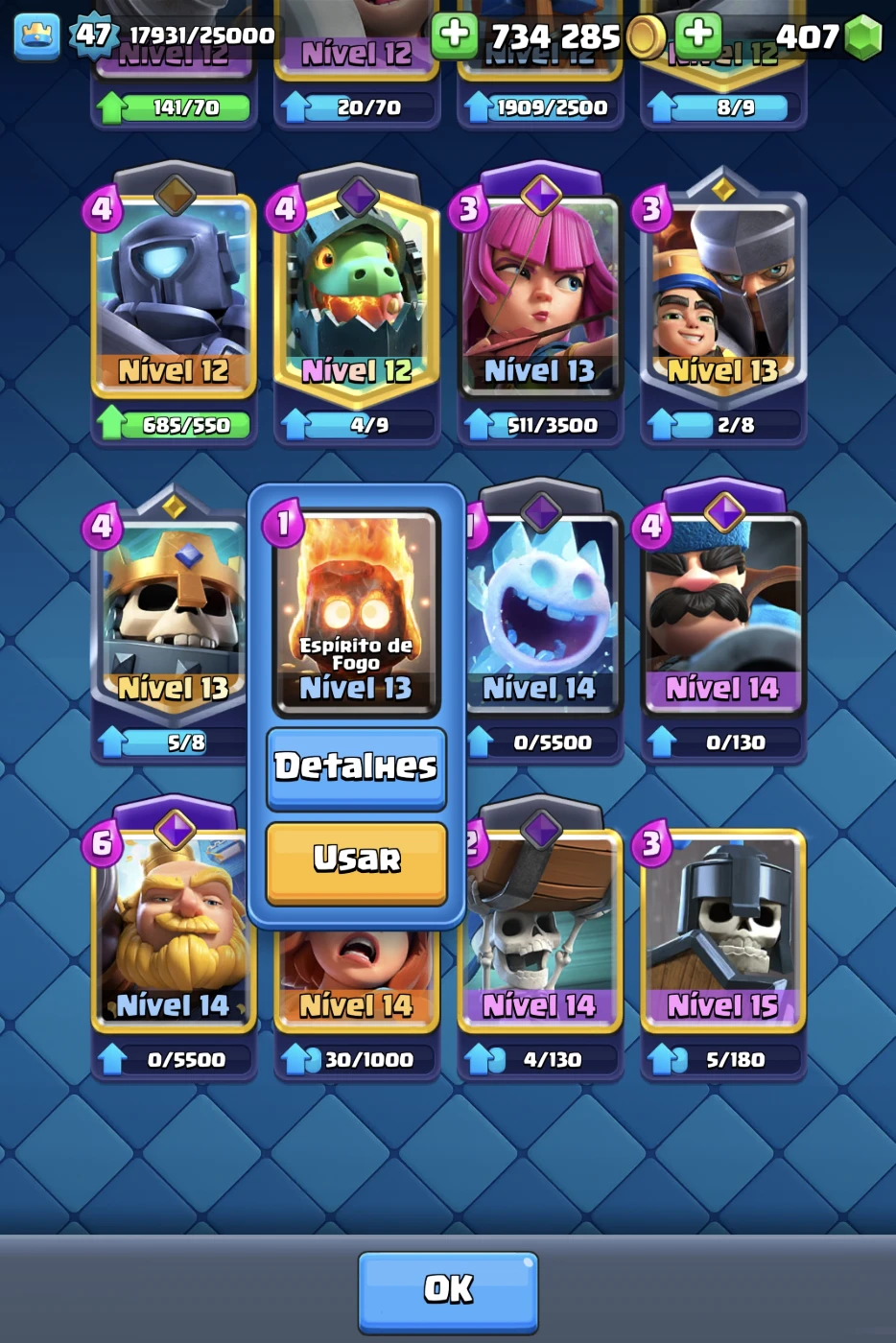Image resolution: width=896 pixels, height=1343 pixels.
Task: Add more gold with the plus icon
Action: point(455,36)
